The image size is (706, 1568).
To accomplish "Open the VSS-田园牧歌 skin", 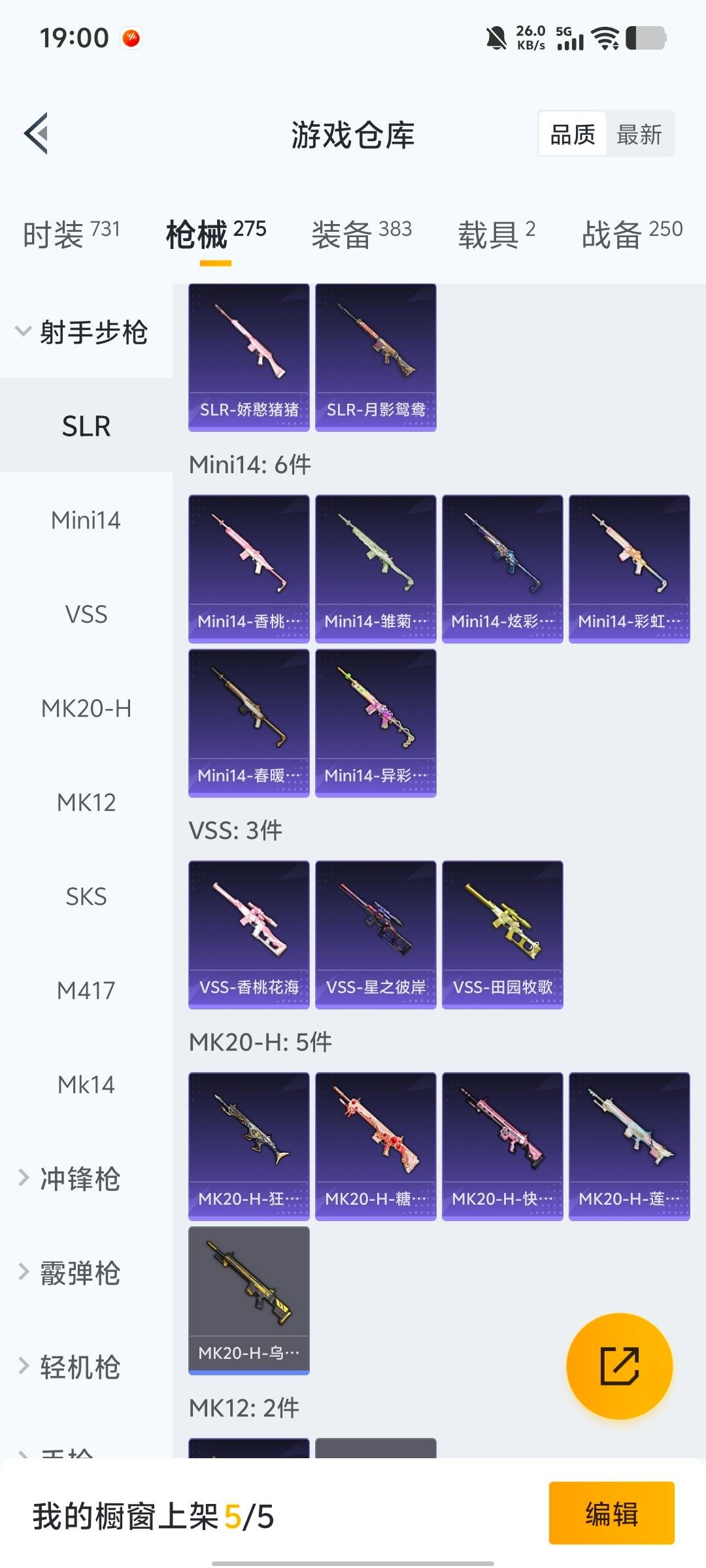I will pos(503,934).
